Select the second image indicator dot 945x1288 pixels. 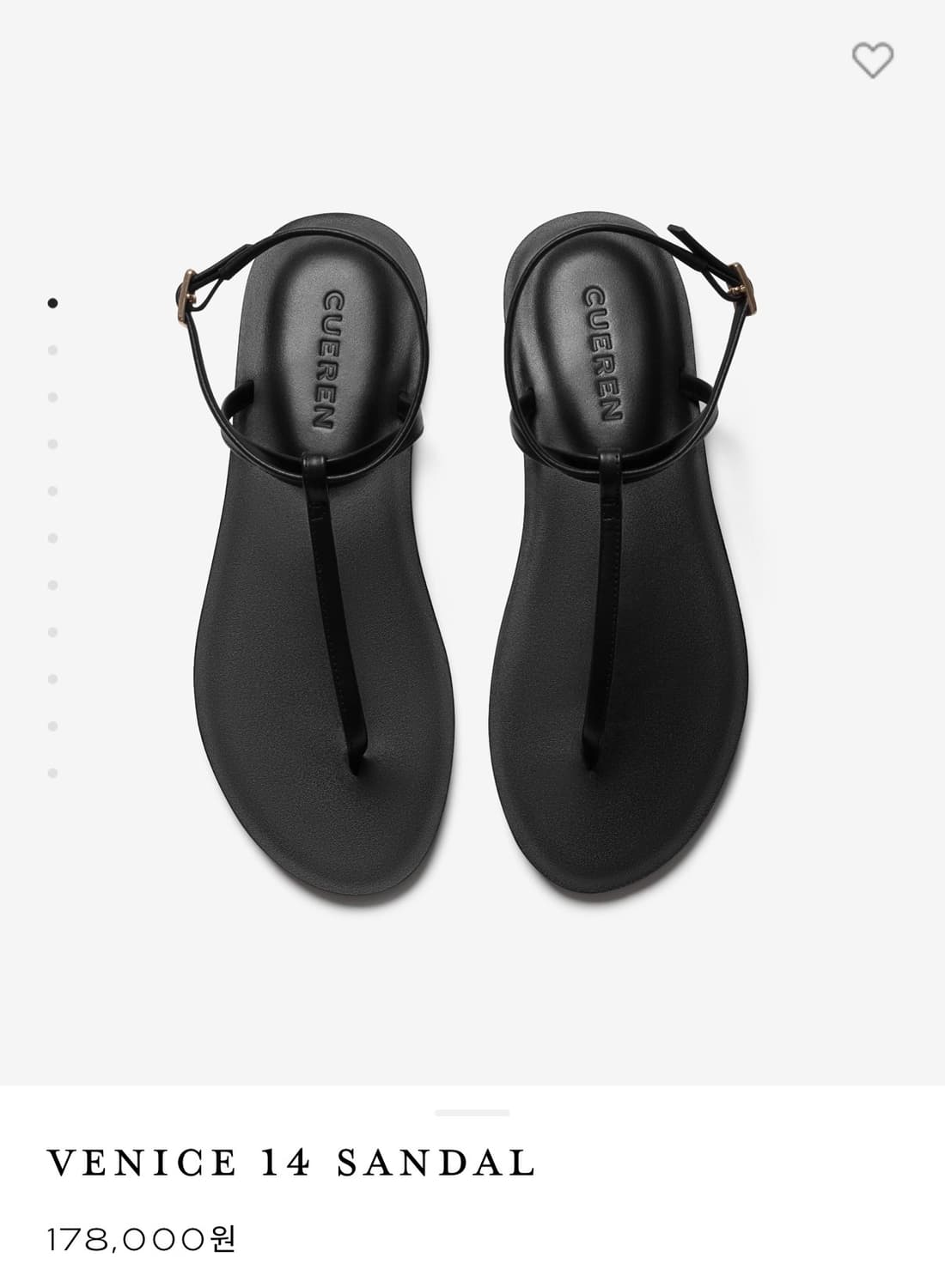[56, 350]
